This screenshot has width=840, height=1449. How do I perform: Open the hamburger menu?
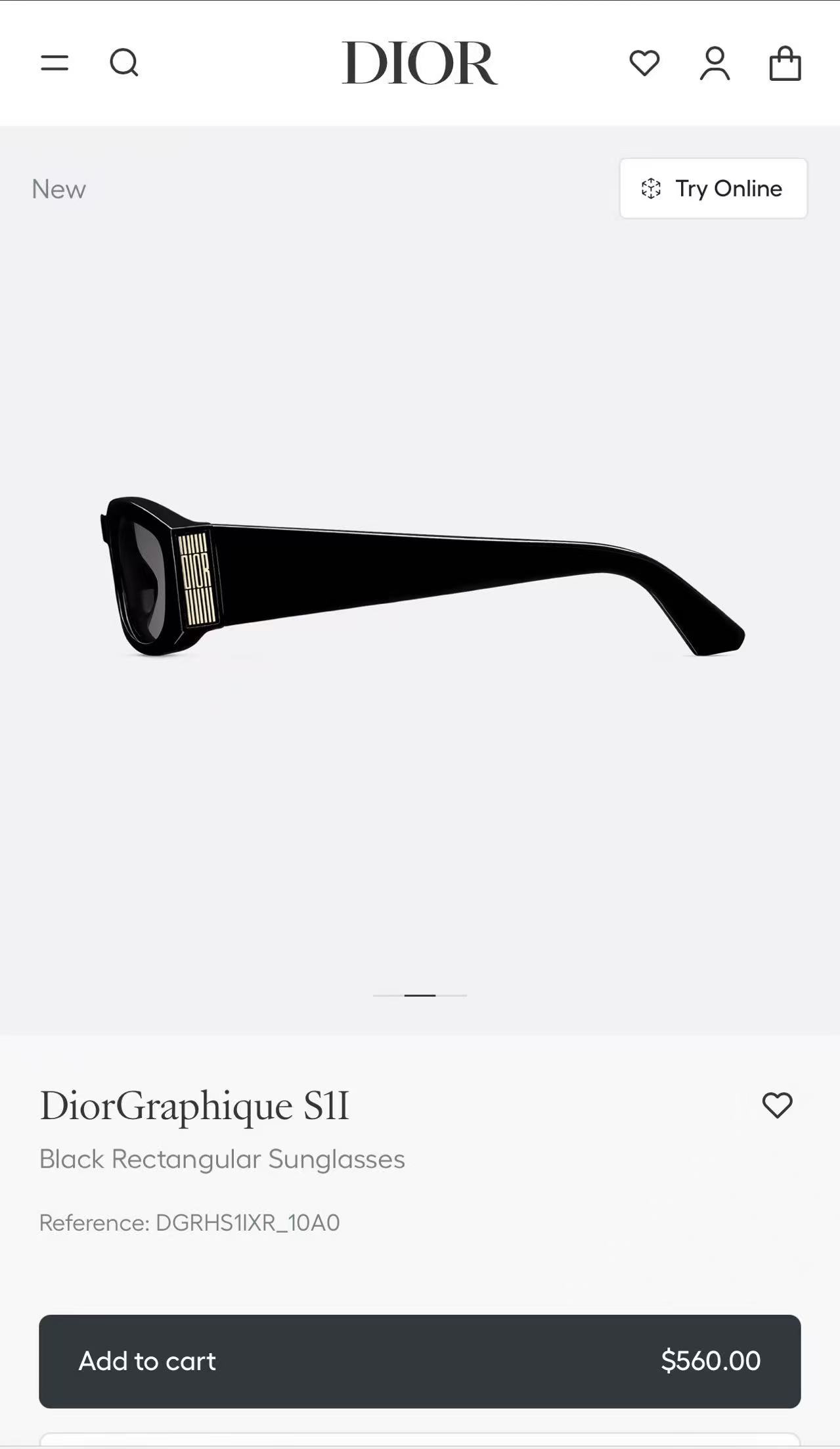point(55,63)
